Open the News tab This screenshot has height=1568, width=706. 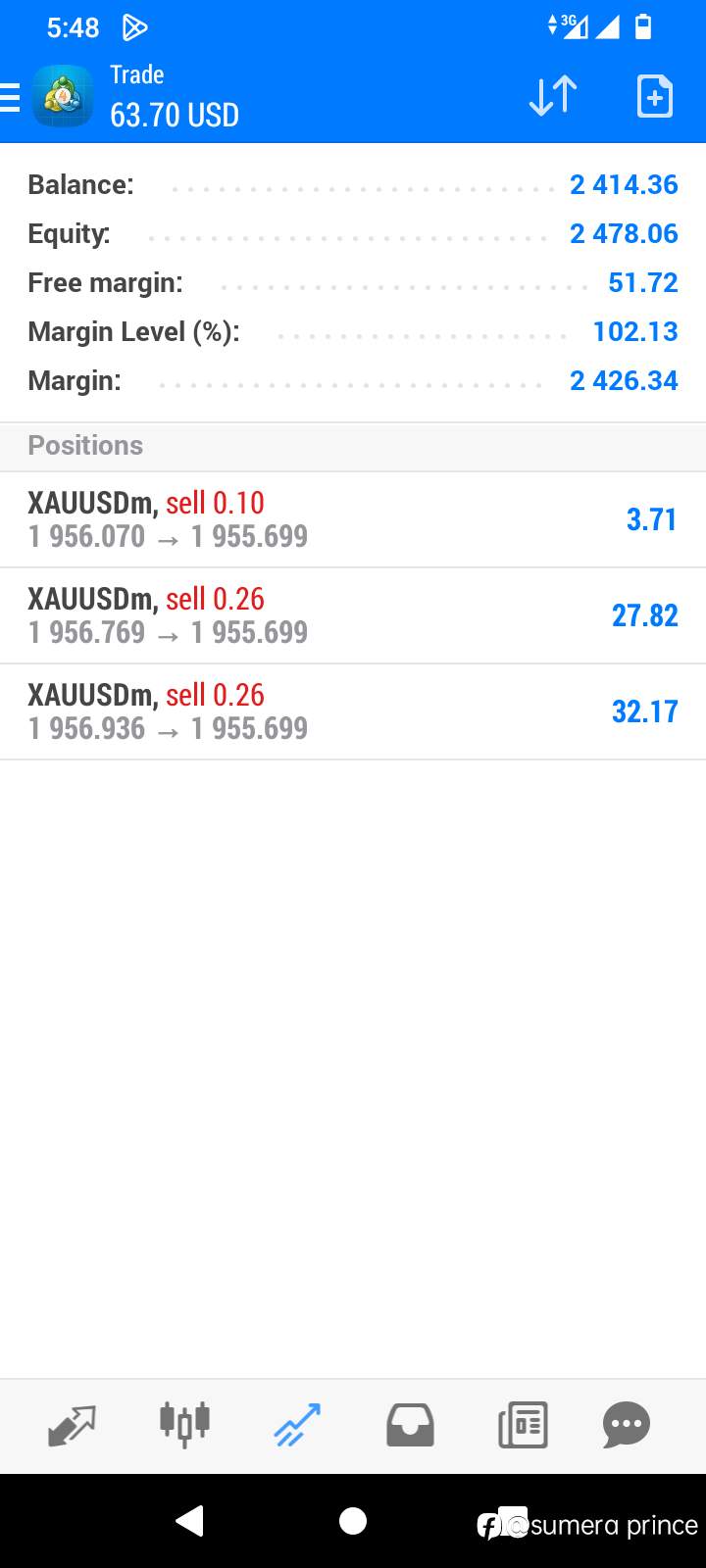523,1426
